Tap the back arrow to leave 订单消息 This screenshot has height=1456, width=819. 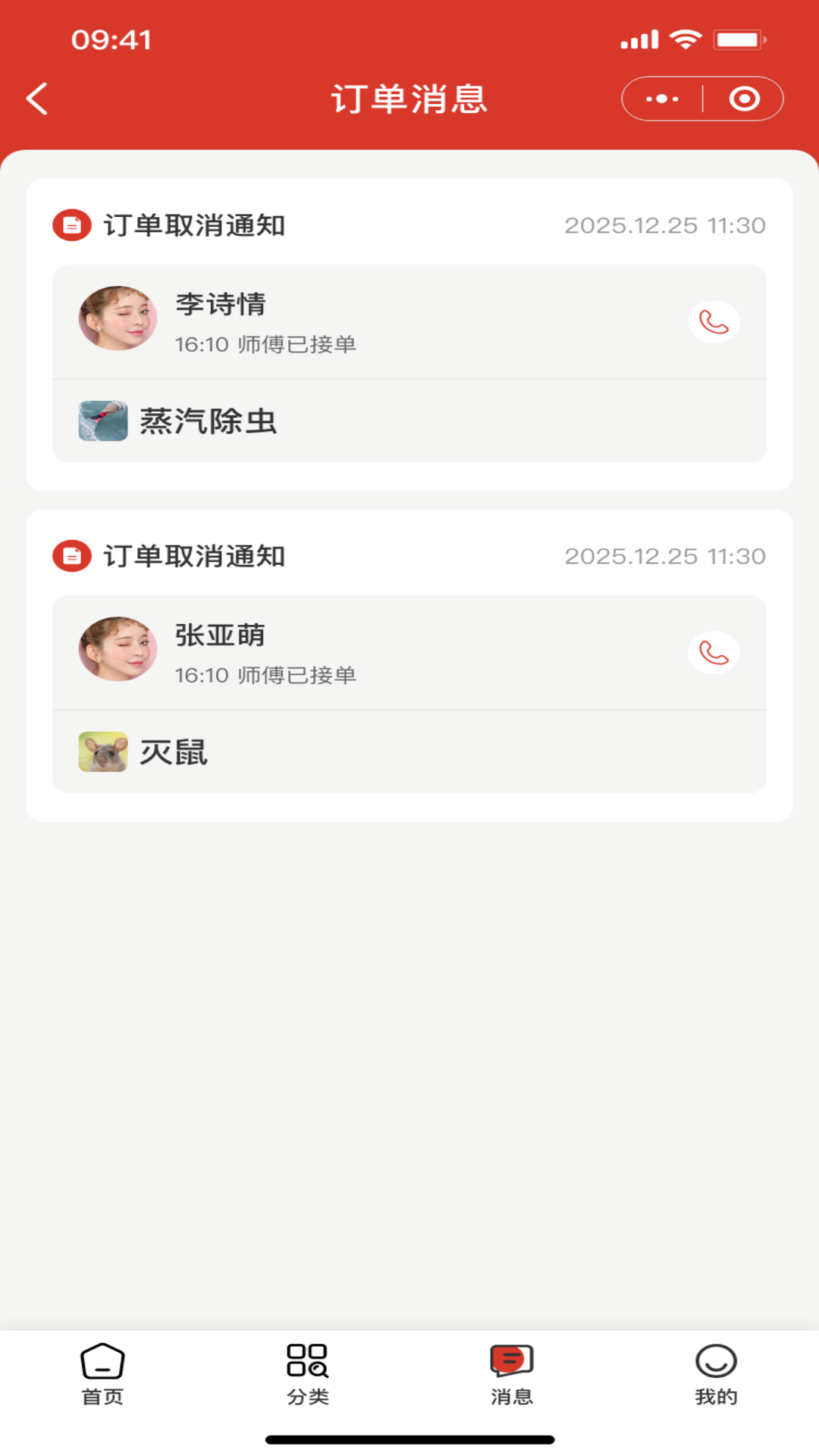[x=36, y=99]
